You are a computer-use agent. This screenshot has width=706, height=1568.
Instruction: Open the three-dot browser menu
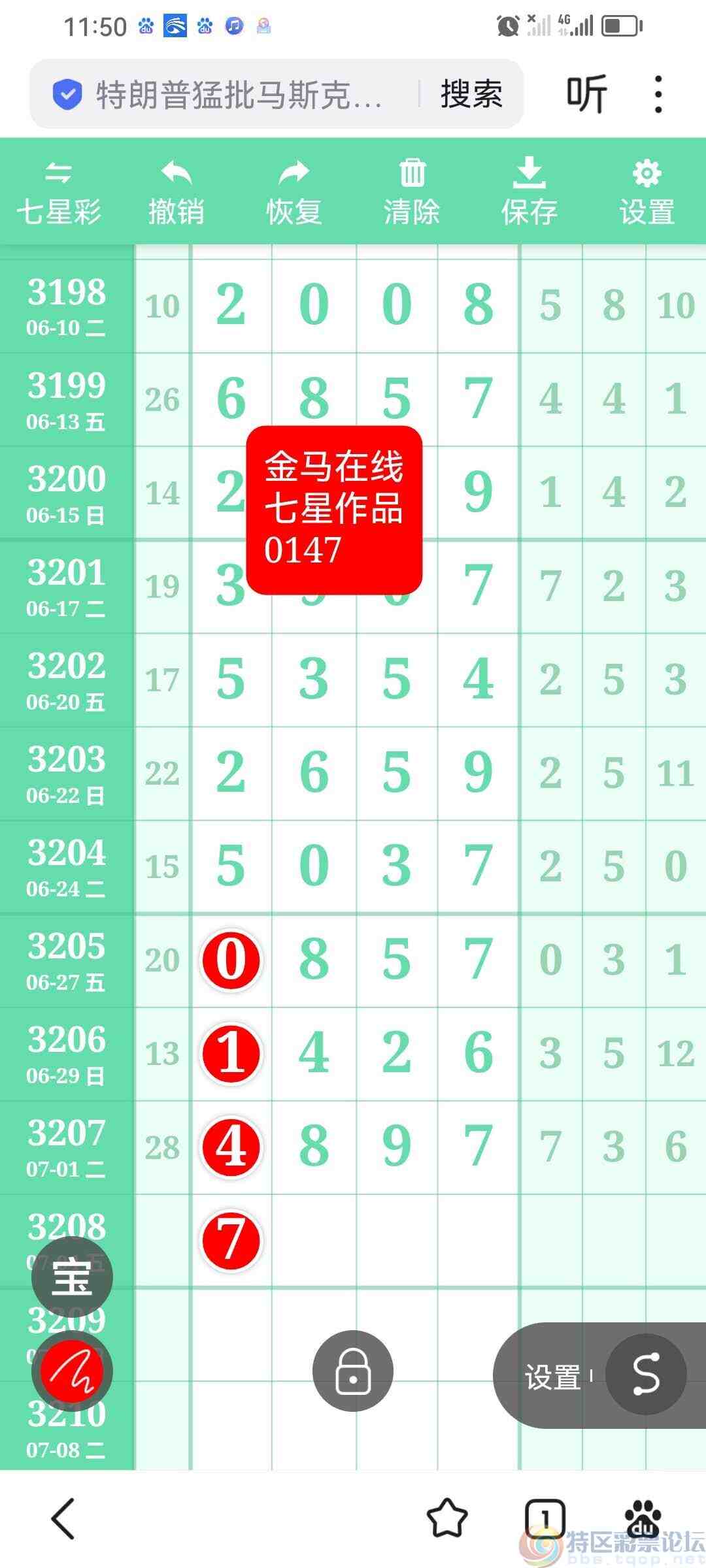click(x=656, y=93)
